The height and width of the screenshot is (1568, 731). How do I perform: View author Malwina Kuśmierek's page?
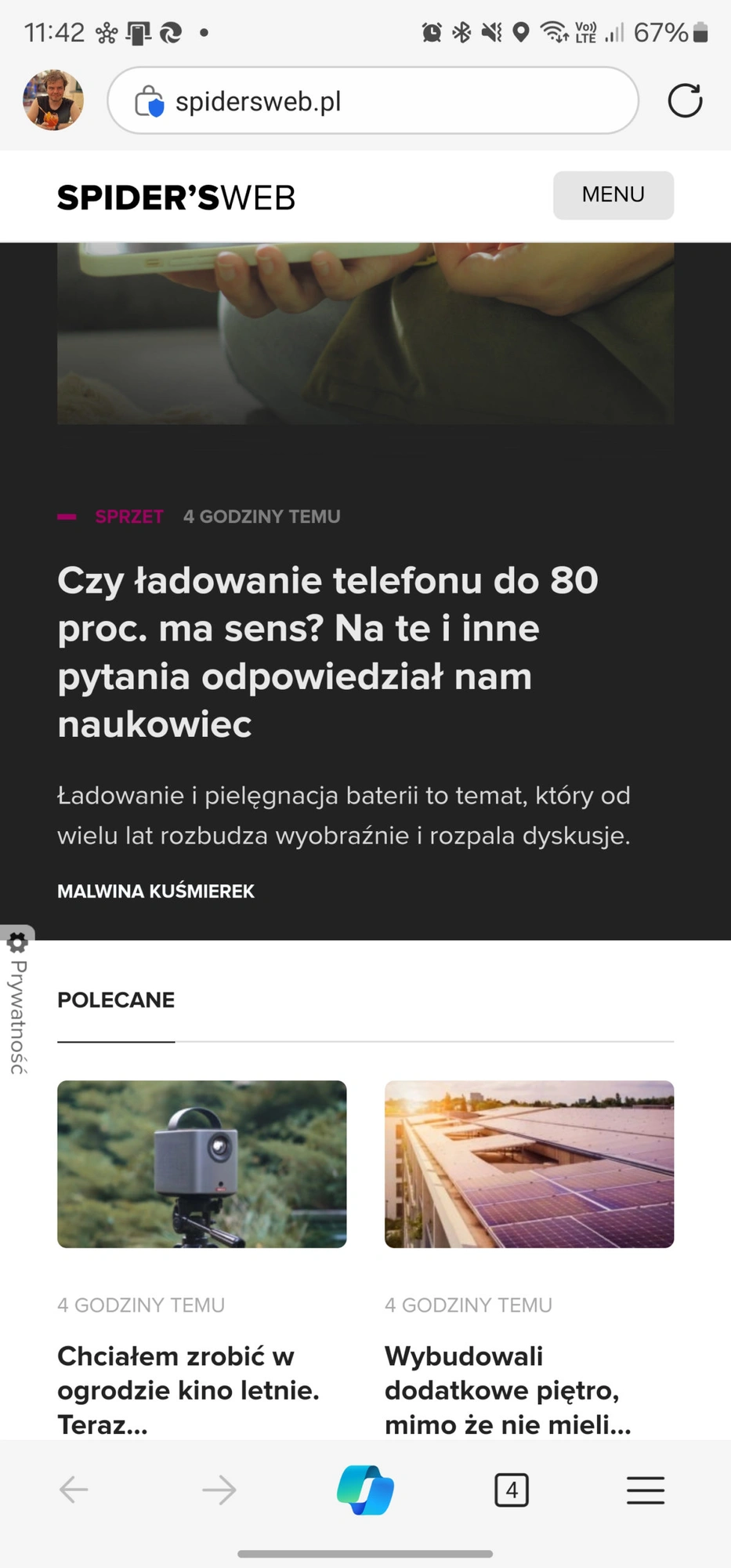(156, 891)
